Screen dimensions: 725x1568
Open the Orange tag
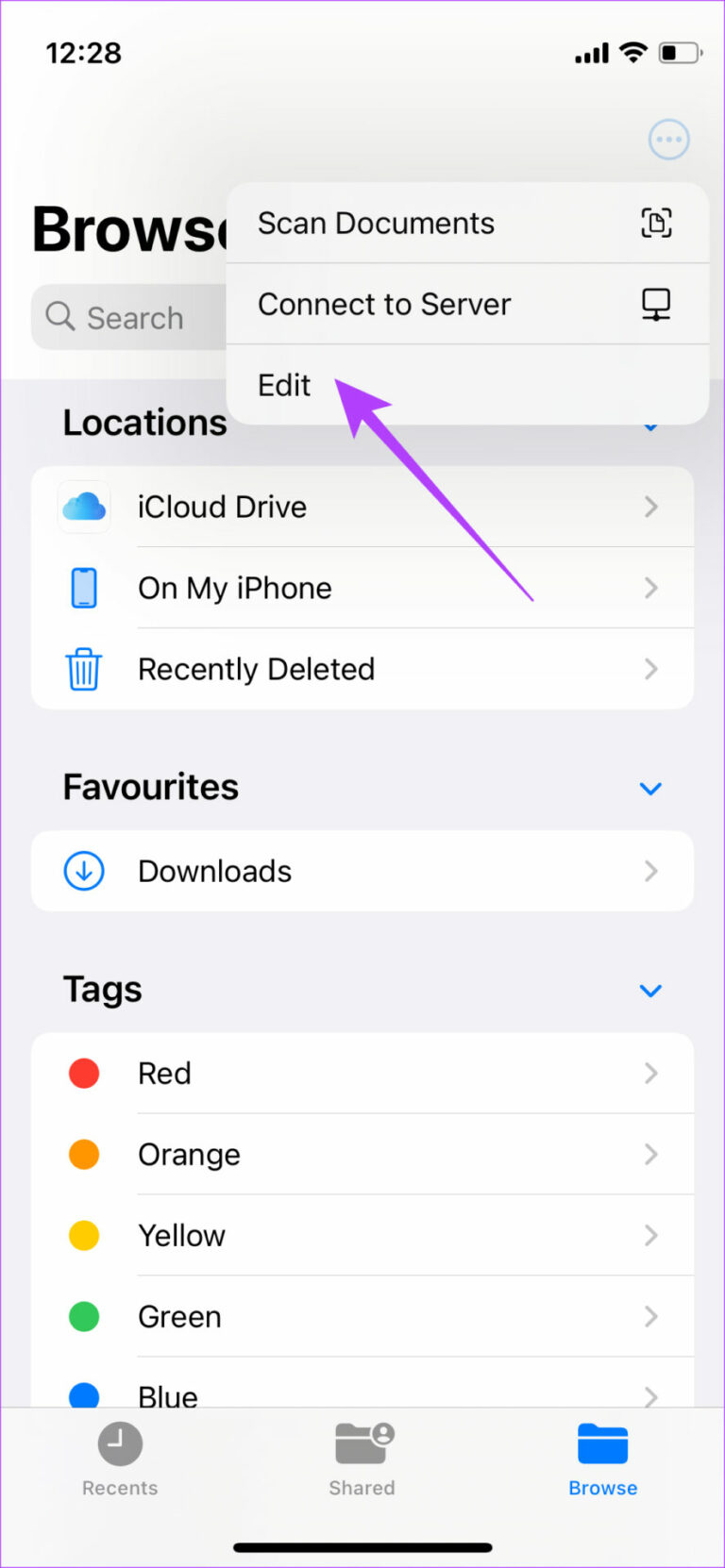362,1154
